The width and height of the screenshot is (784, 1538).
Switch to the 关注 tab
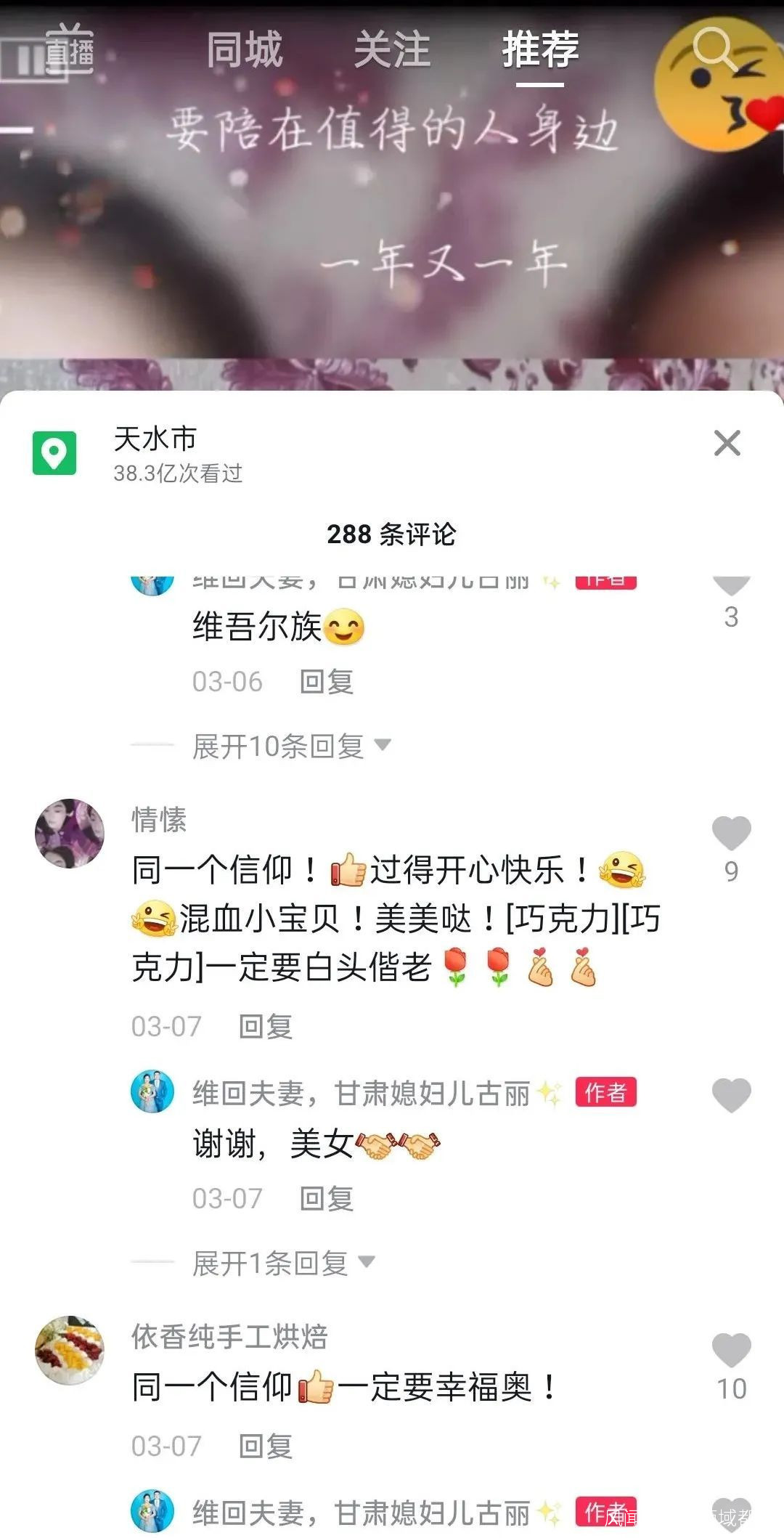(x=392, y=50)
